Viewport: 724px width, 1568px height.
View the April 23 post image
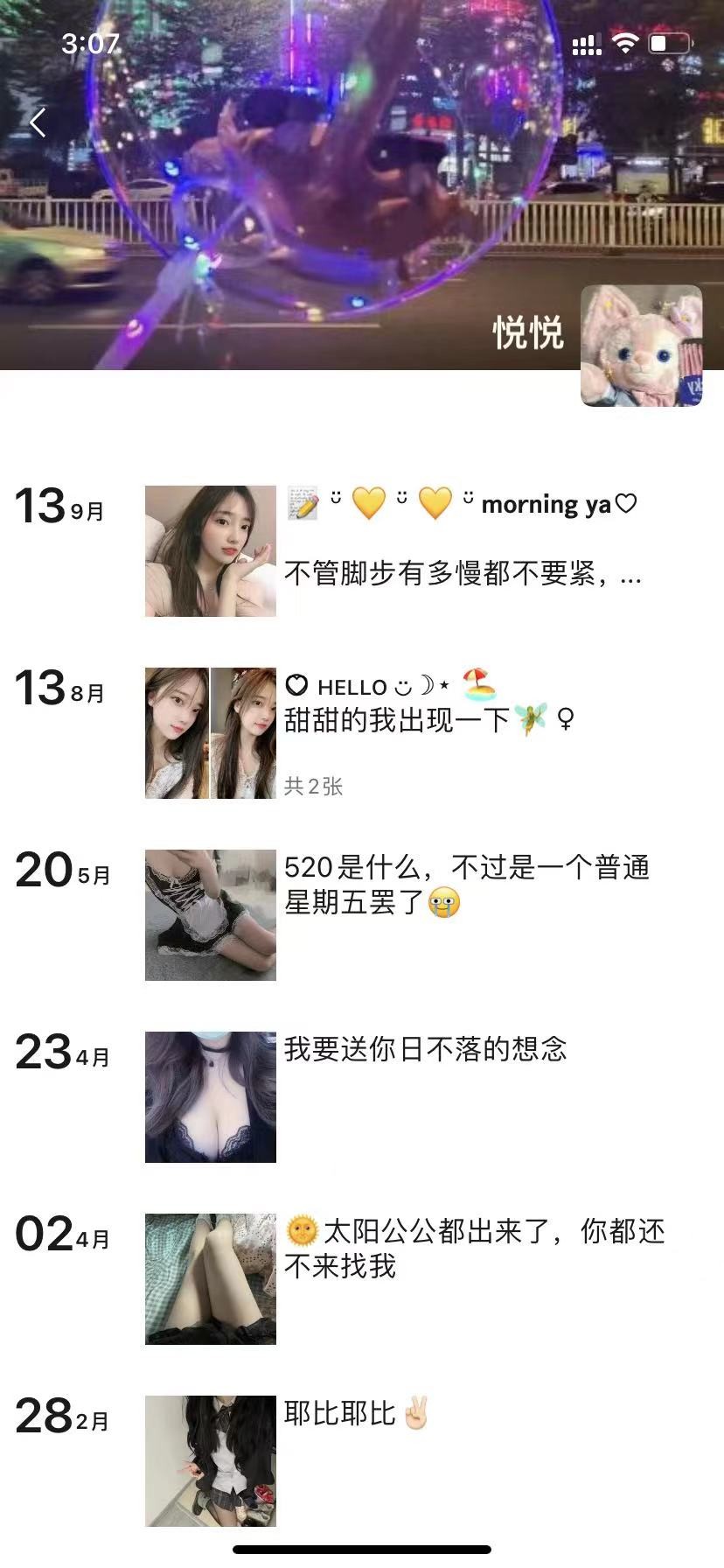[210, 1095]
